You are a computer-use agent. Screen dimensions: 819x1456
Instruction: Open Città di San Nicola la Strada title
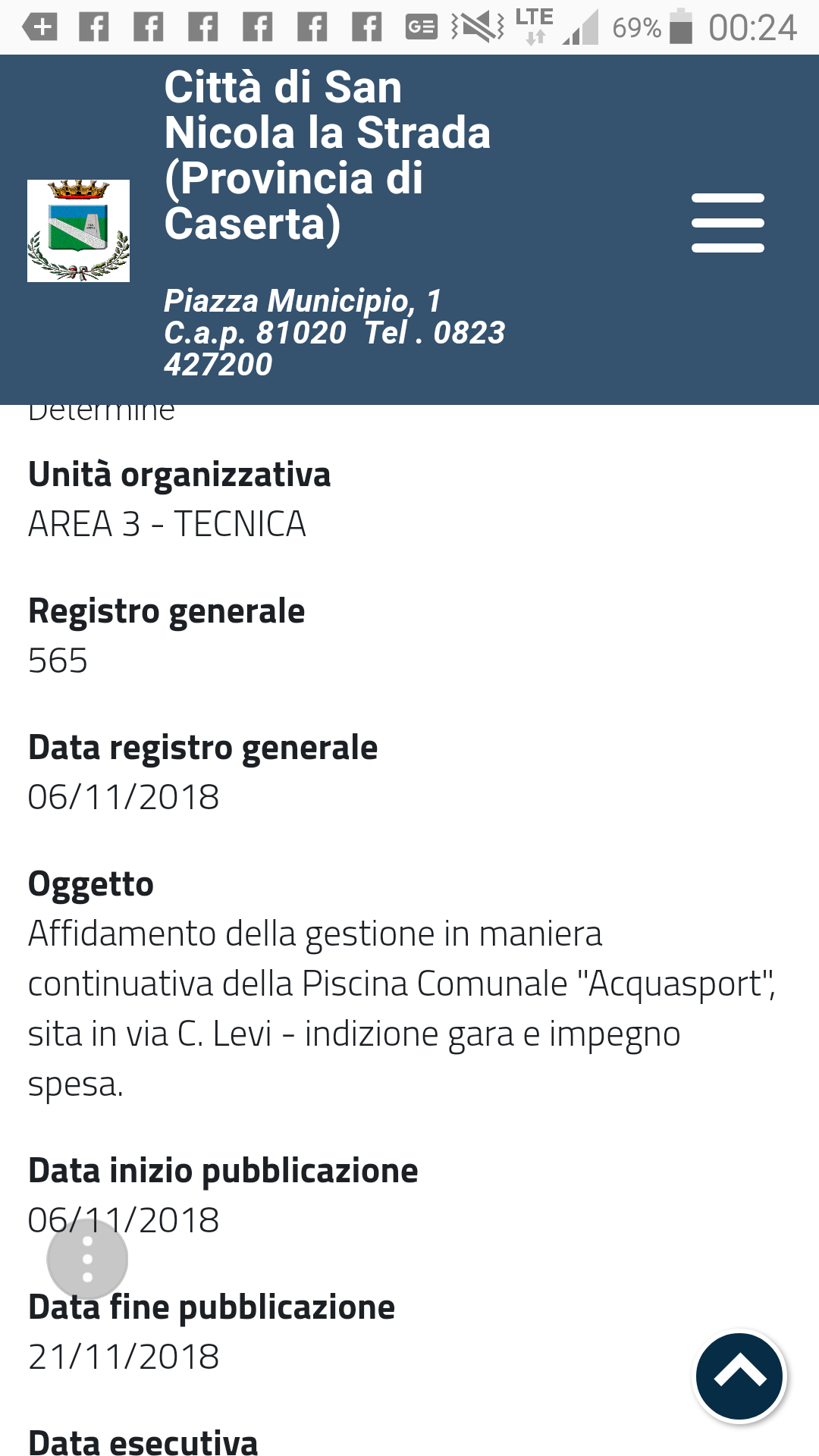327,155
